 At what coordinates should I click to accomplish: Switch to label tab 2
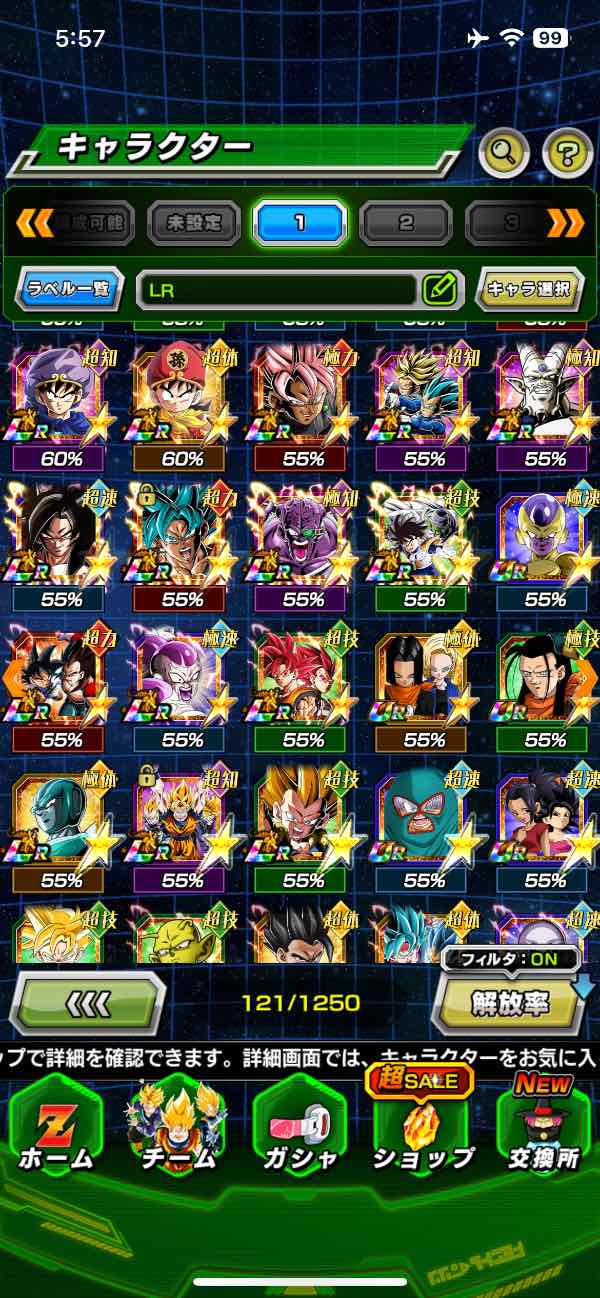[x=406, y=222]
